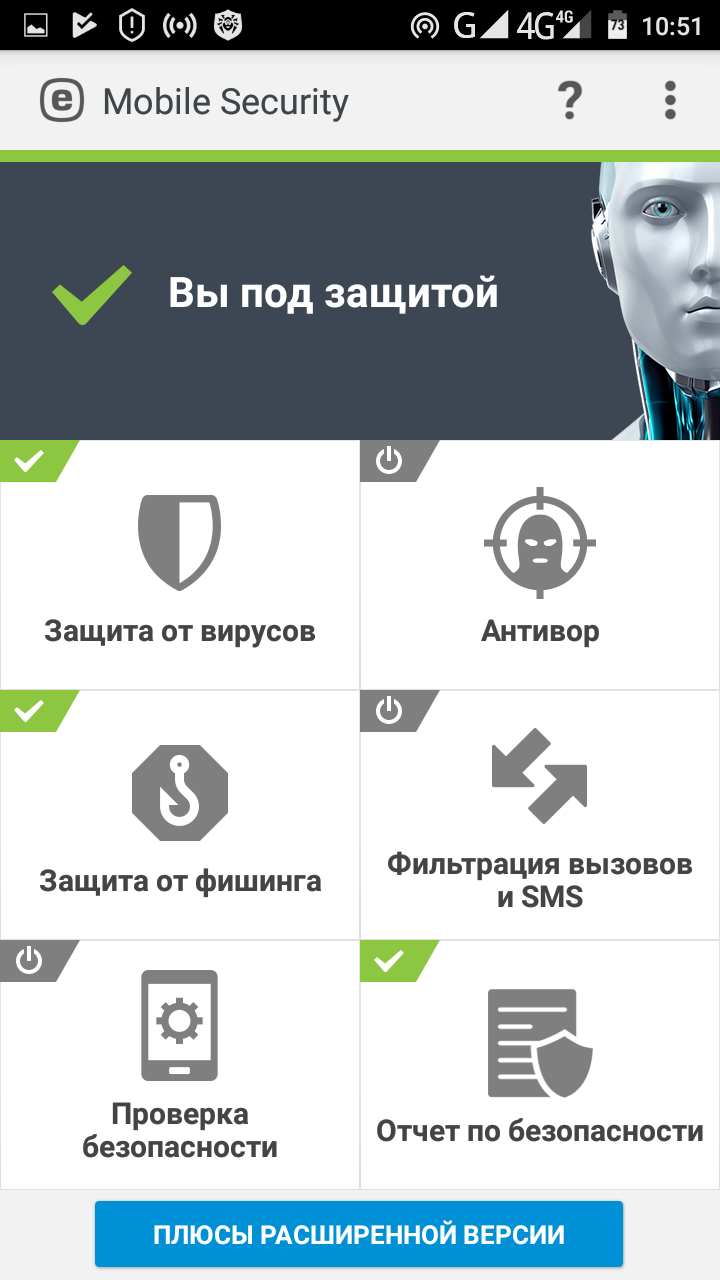Open the Проверка безопасности tile
The width and height of the screenshot is (720, 1280).
tap(180, 1066)
